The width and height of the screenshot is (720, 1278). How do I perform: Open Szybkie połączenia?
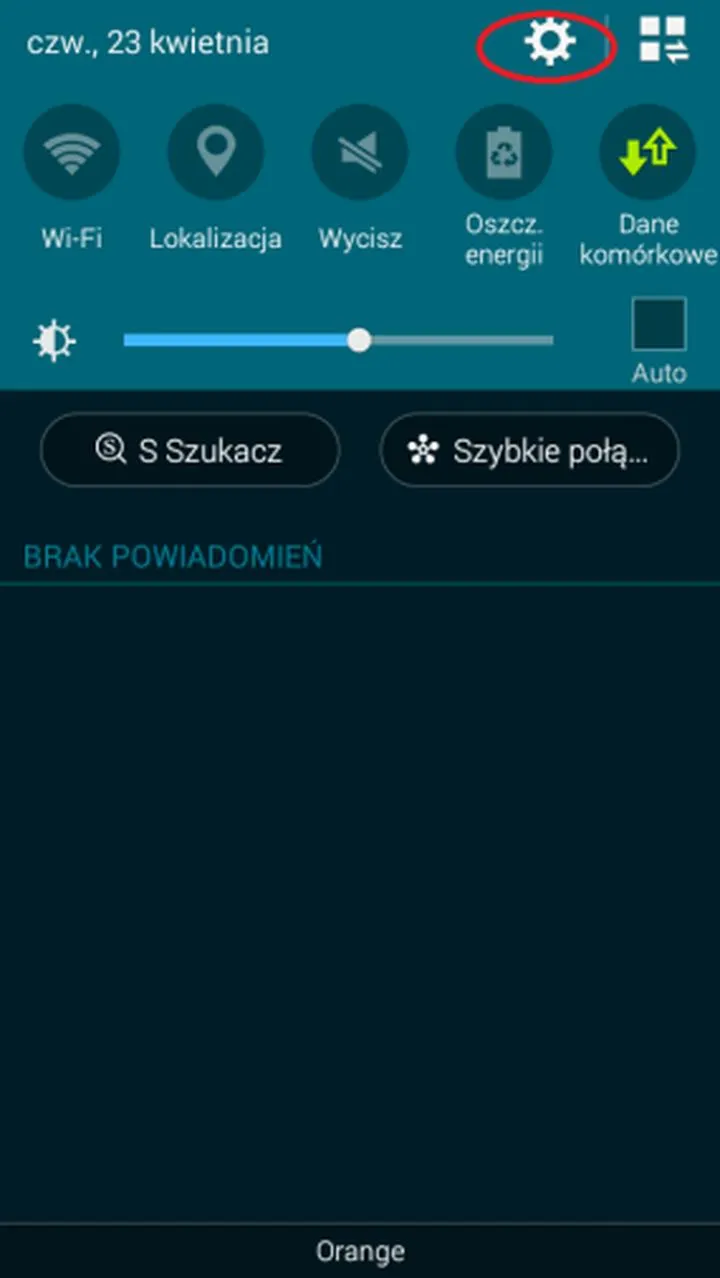[529, 451]
